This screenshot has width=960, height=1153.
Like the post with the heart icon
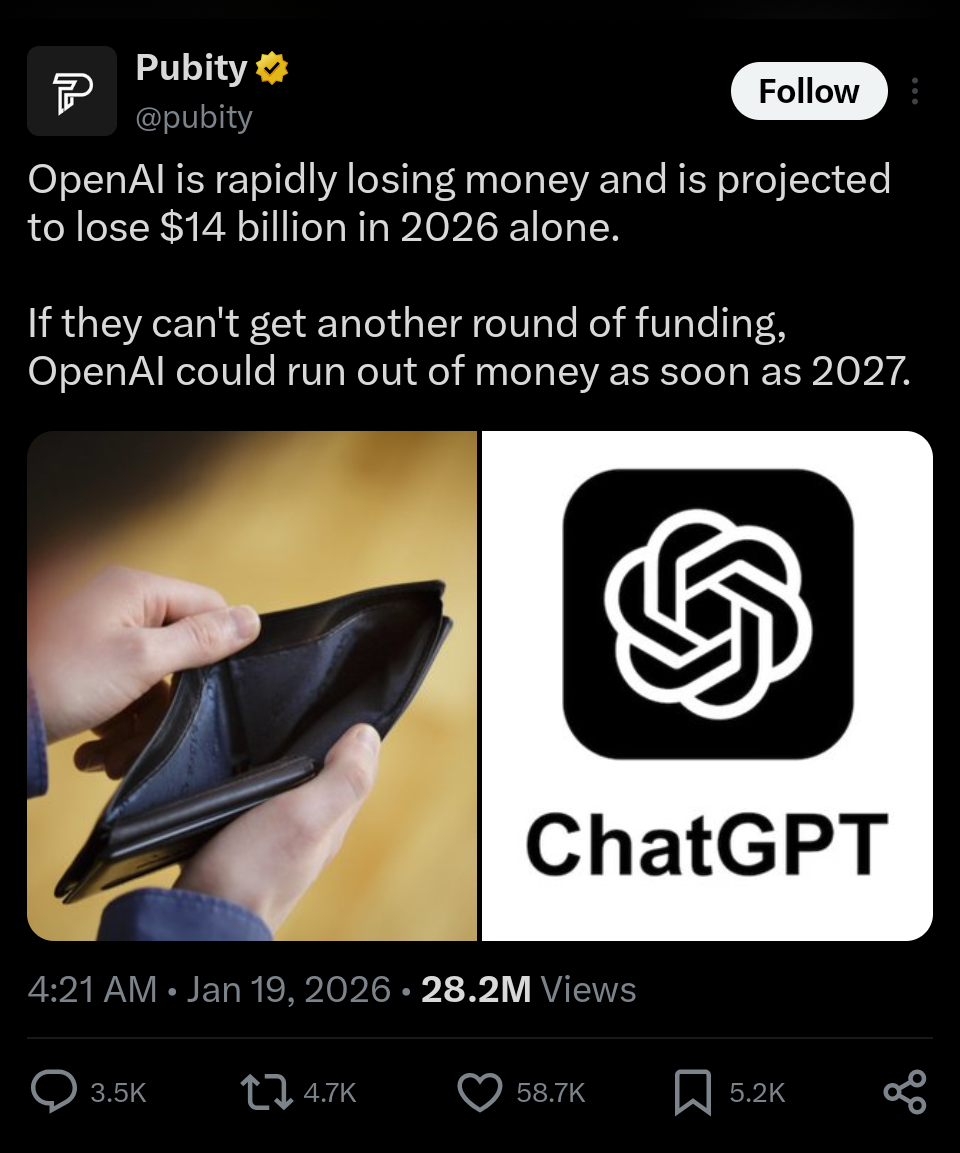479,1092
